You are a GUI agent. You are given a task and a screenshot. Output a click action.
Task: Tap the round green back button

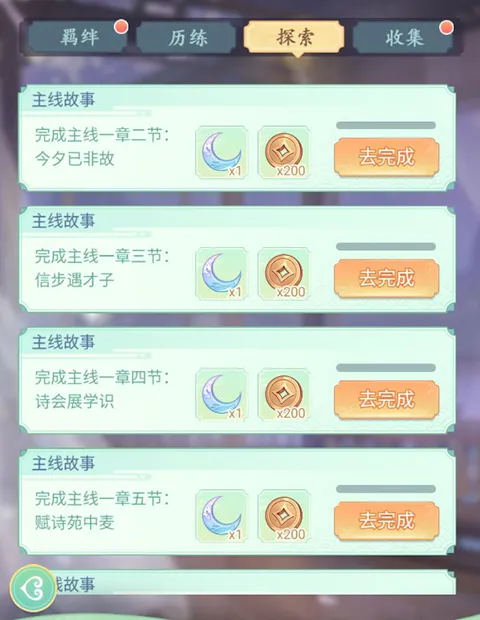tap(33, 588)
